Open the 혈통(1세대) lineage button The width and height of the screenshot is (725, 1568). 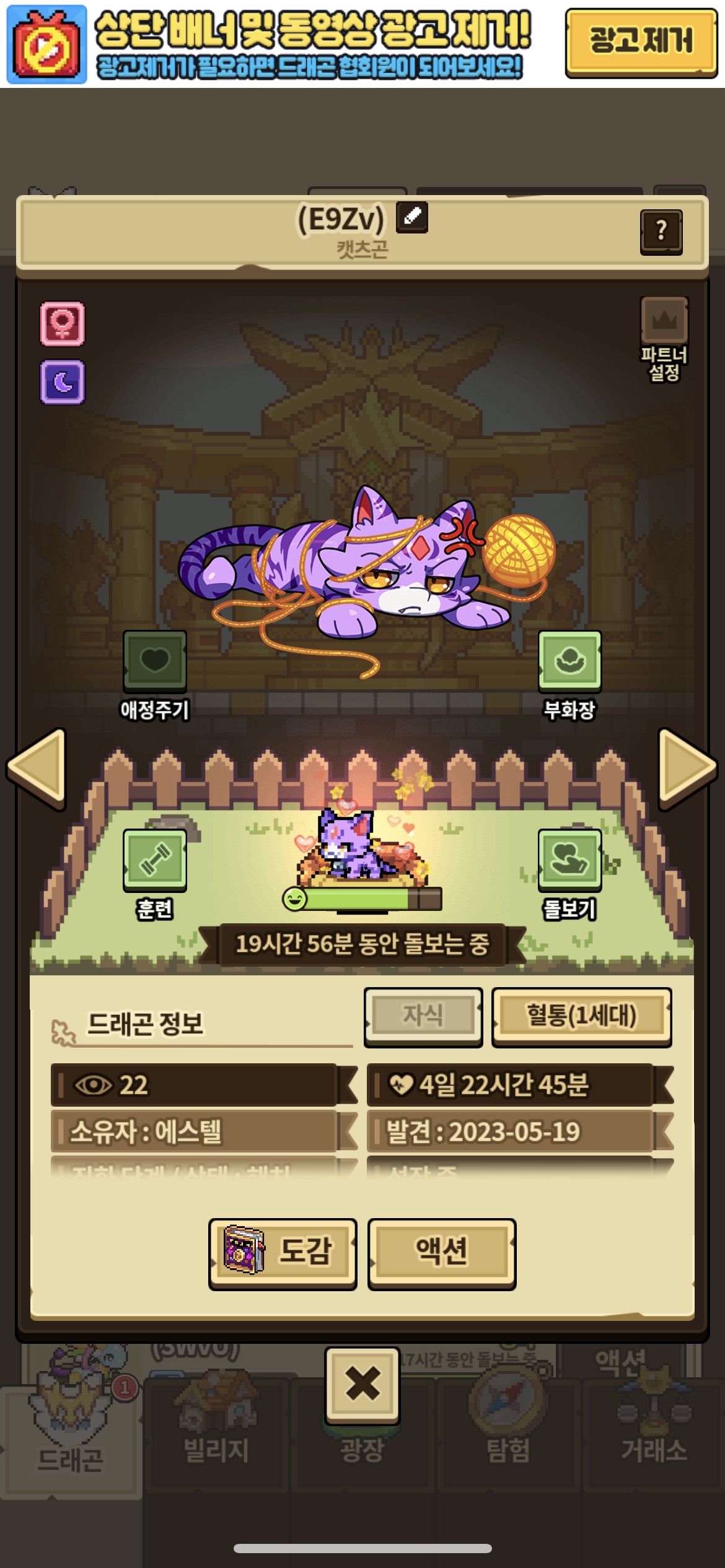point(581,1016)
